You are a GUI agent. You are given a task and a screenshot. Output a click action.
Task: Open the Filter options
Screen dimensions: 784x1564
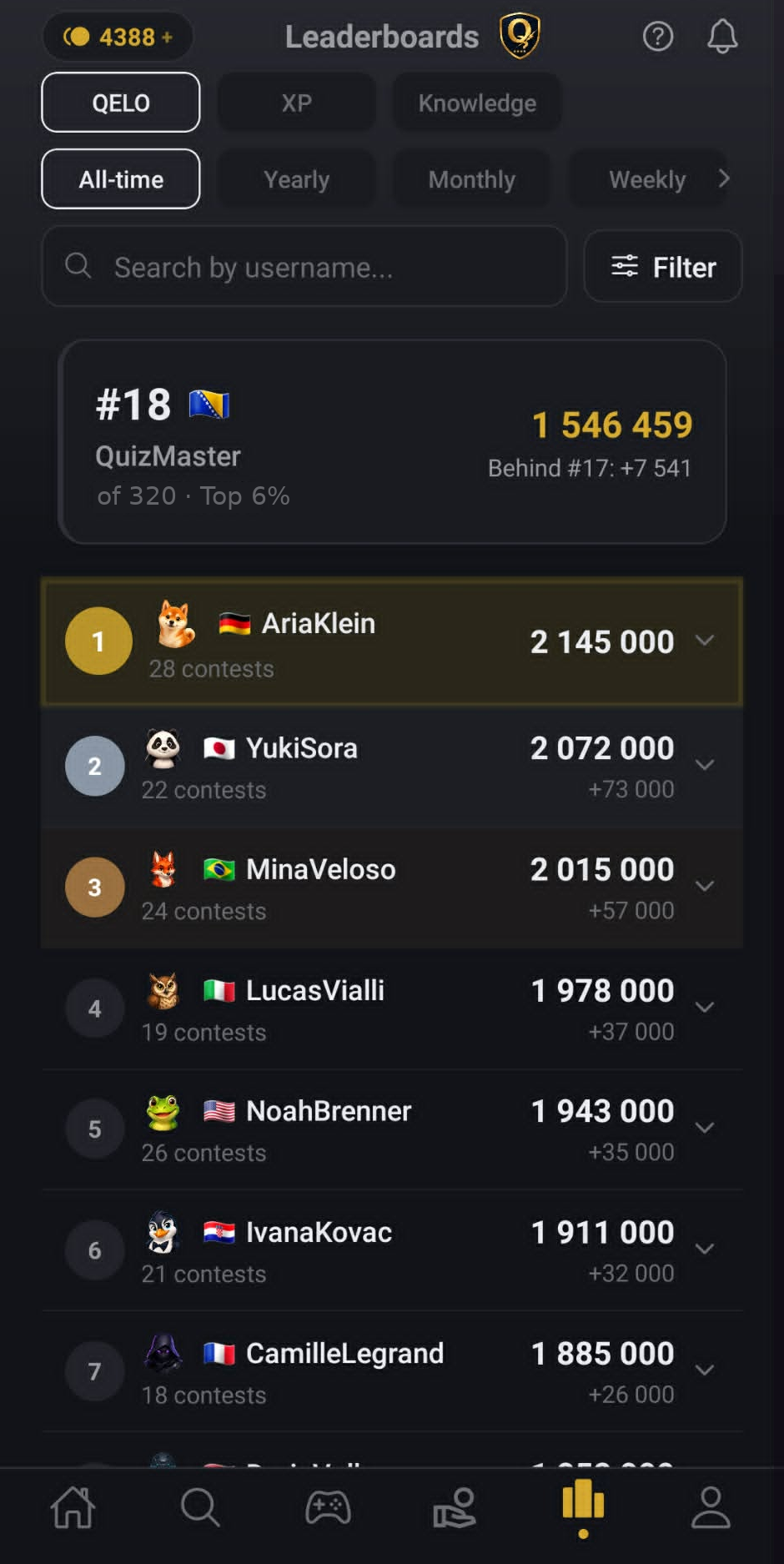pyautogui.click(x=663, y=267)
